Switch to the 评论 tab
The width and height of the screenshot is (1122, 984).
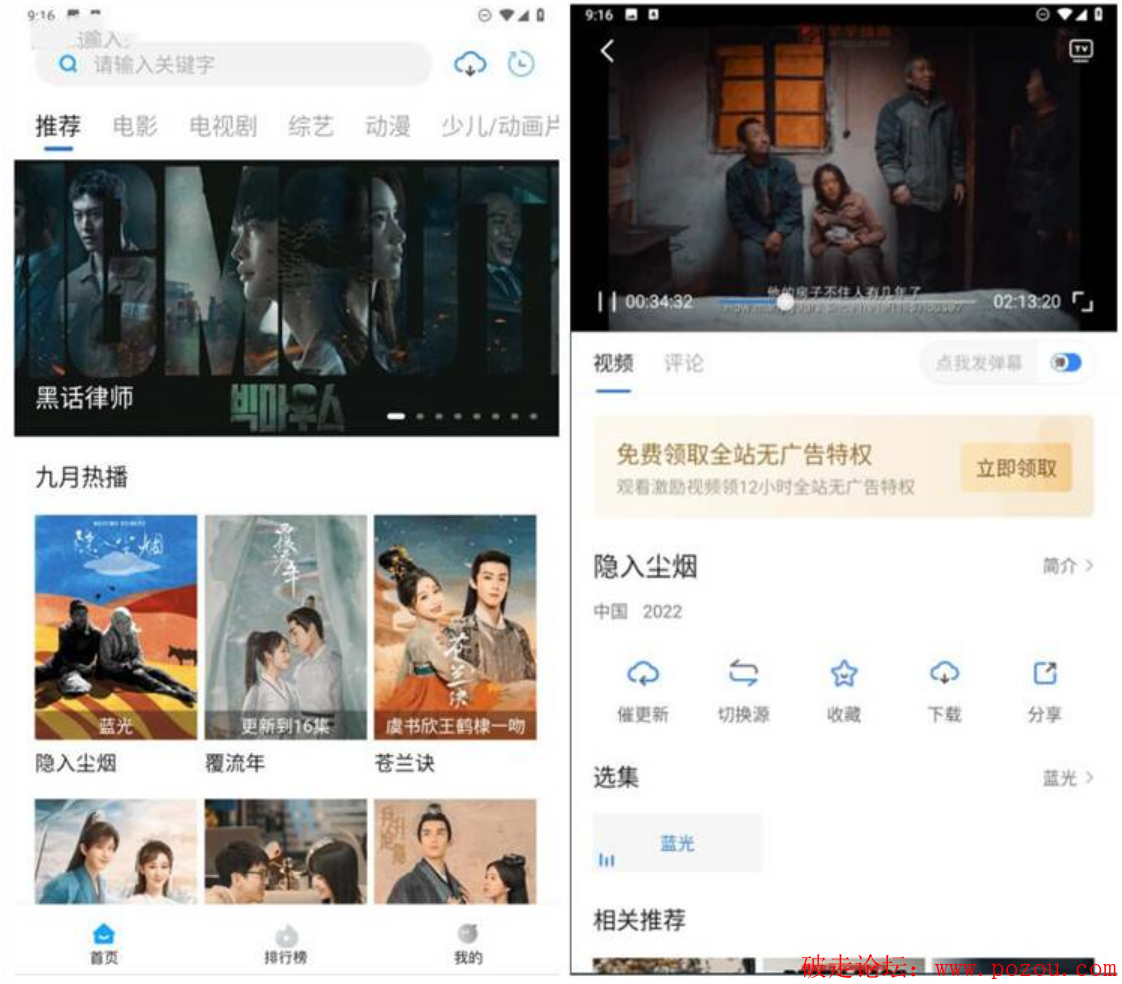pos(684,364)
